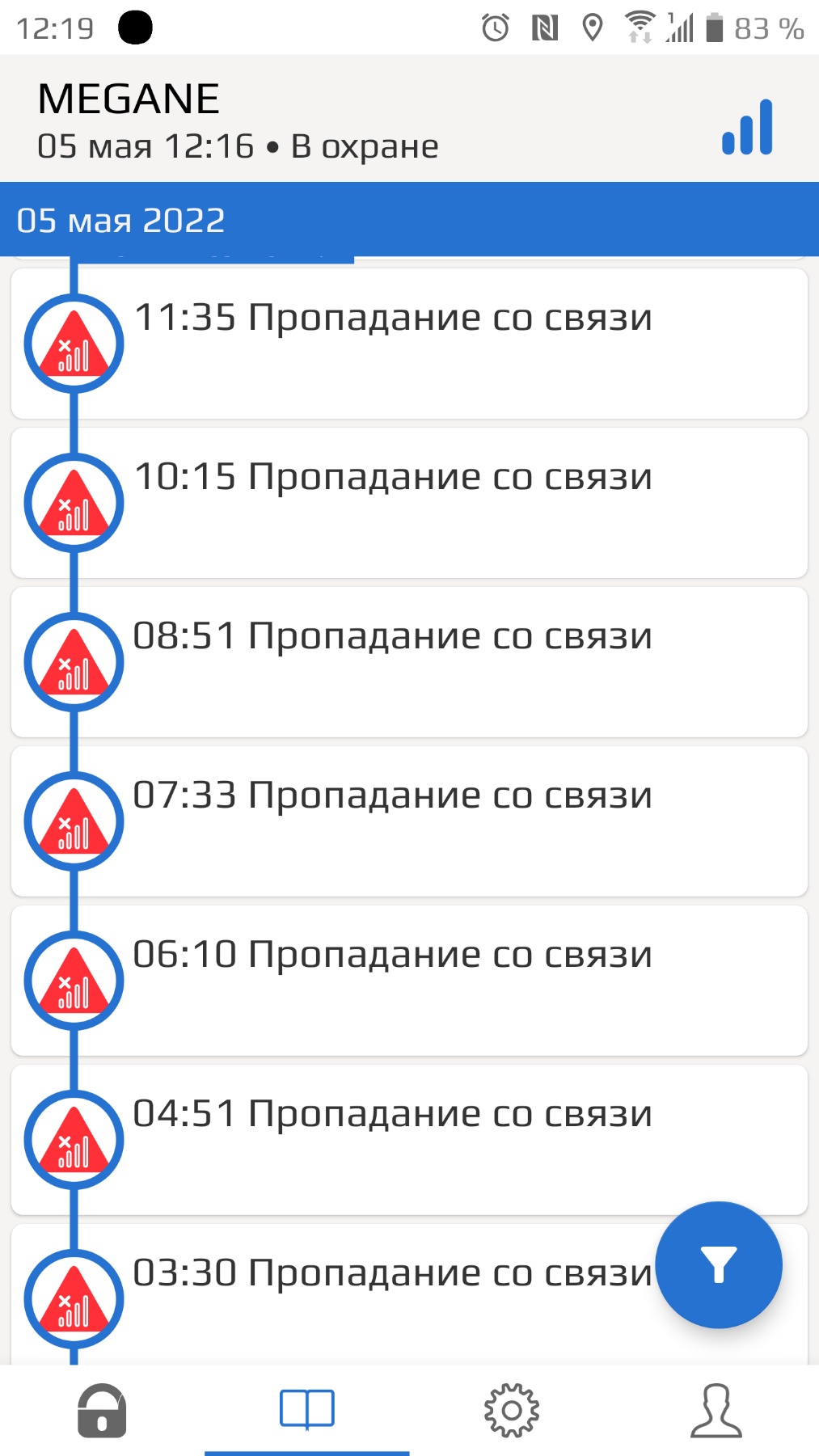This screenshot has height=1456, width=819.
Task: Tap the signal strength icon near MEGANE
Action: pyautogui.click(x=748, y=128)
